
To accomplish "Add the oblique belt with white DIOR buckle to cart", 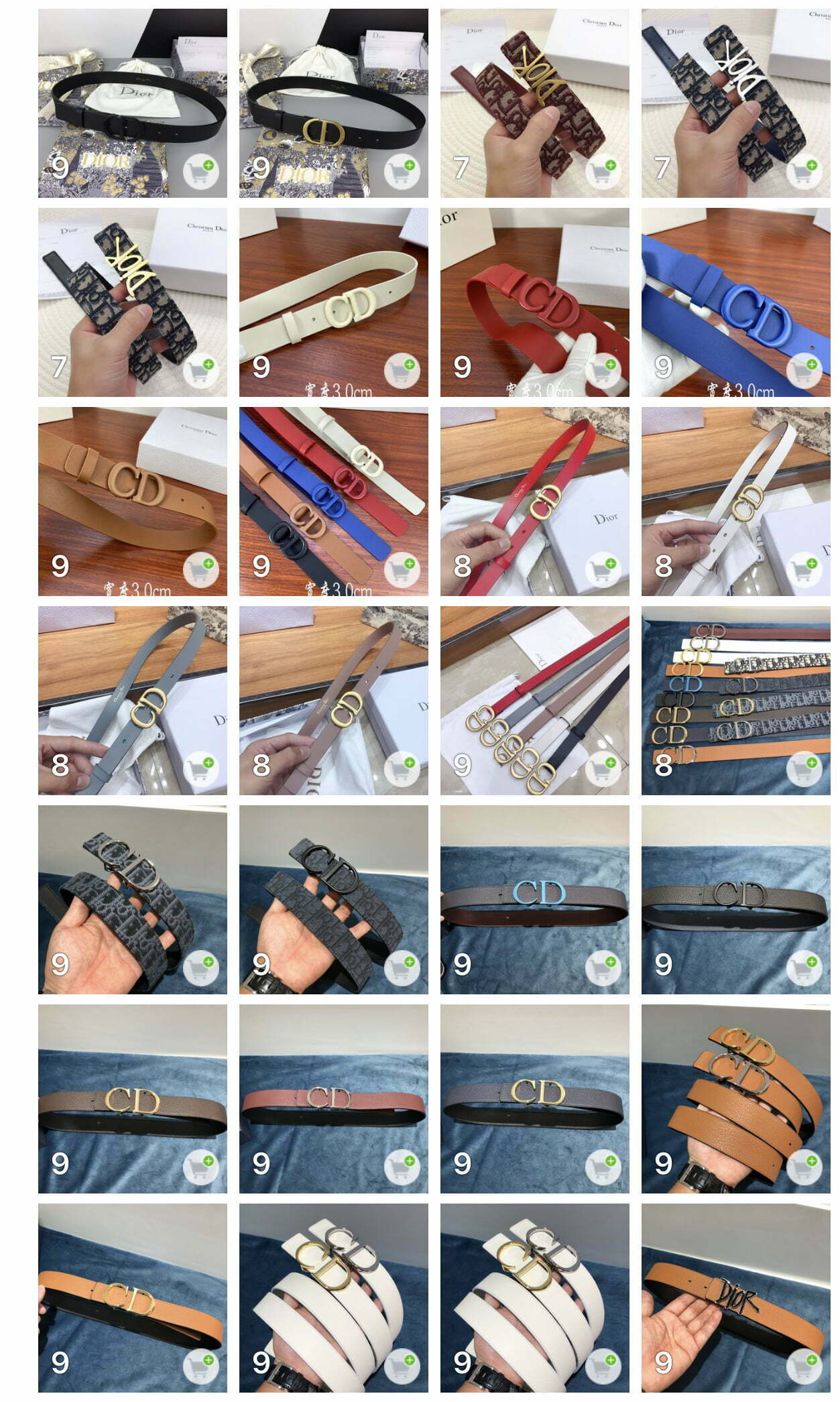I will 804,172.
